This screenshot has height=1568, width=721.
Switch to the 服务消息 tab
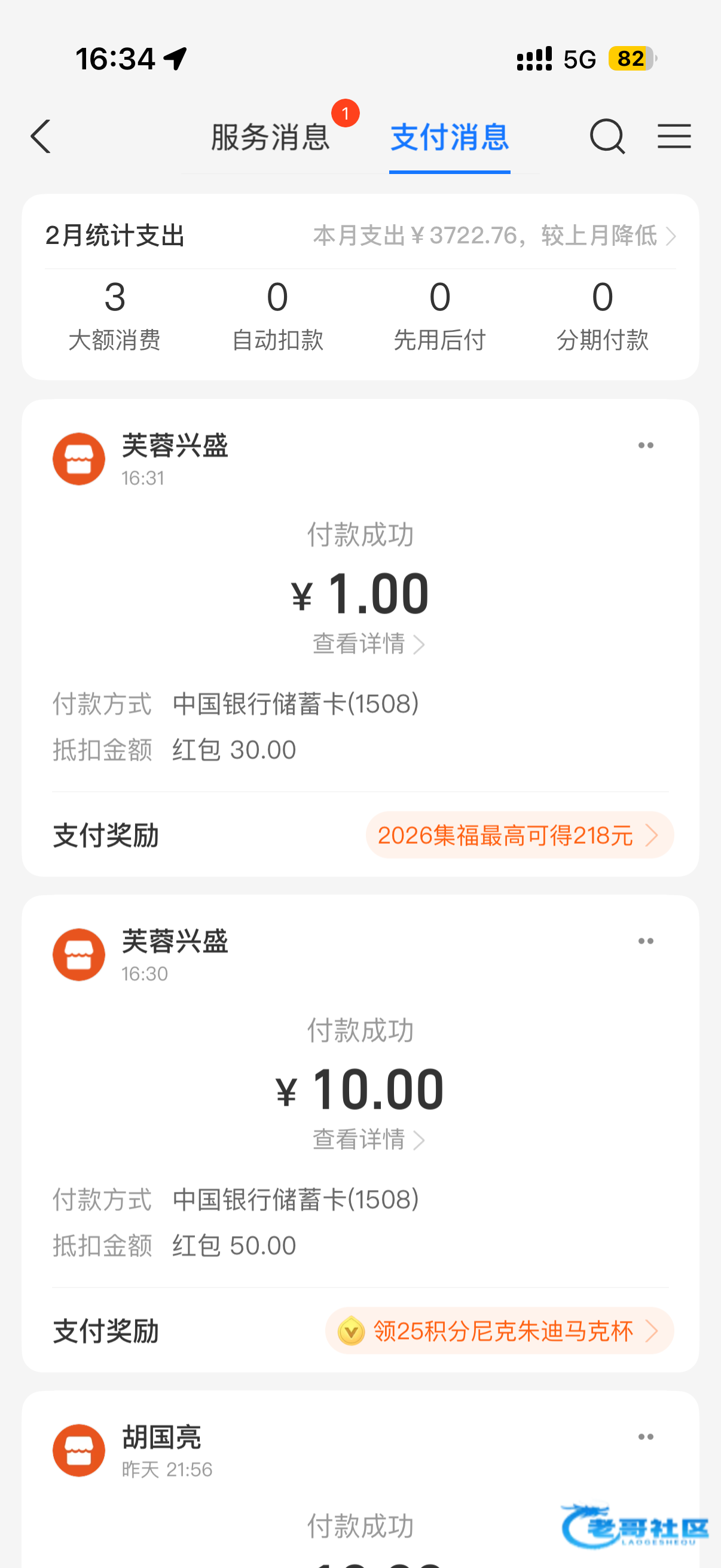(270, 136)
